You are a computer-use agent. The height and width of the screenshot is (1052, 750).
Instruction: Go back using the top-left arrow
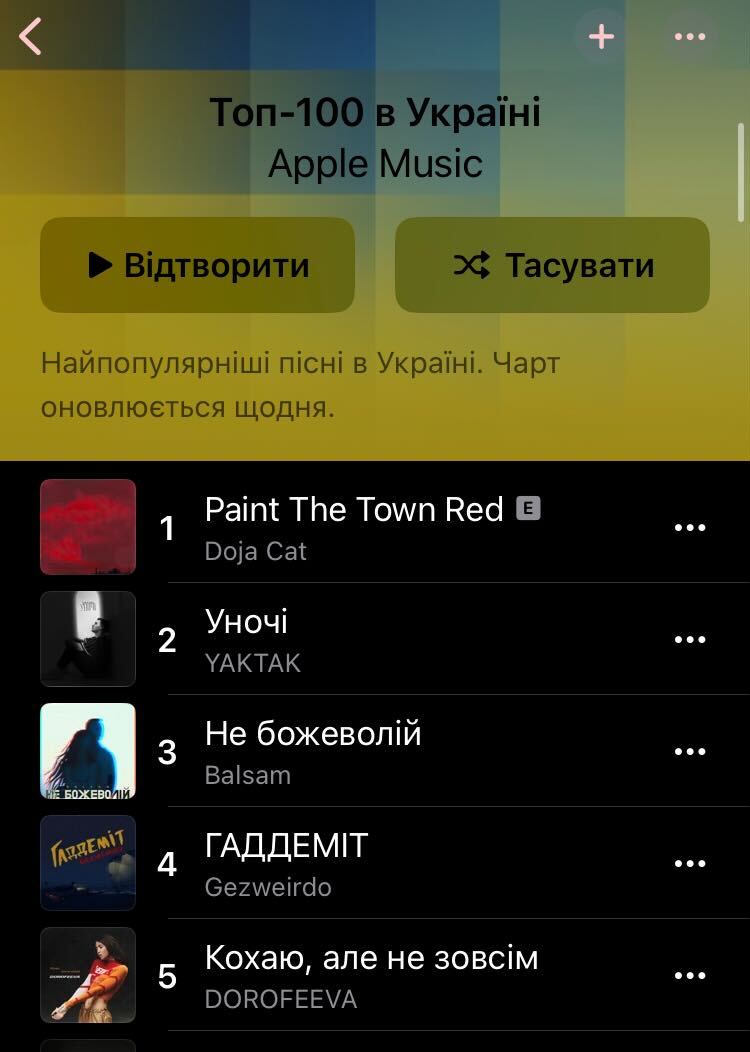(31, 37)
